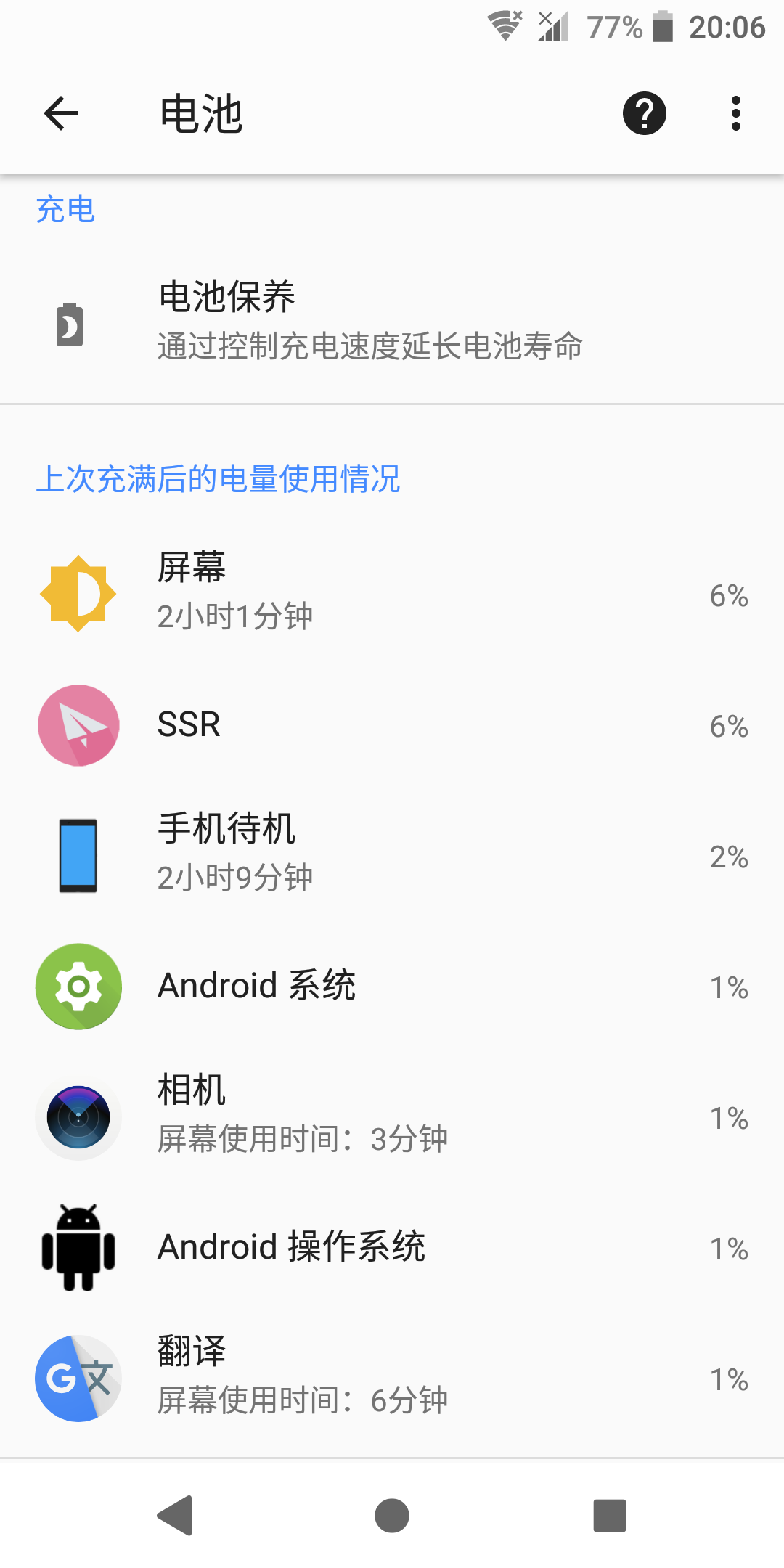
Task: Open 电池保养 battery care settings
Action: coord(392,321)
